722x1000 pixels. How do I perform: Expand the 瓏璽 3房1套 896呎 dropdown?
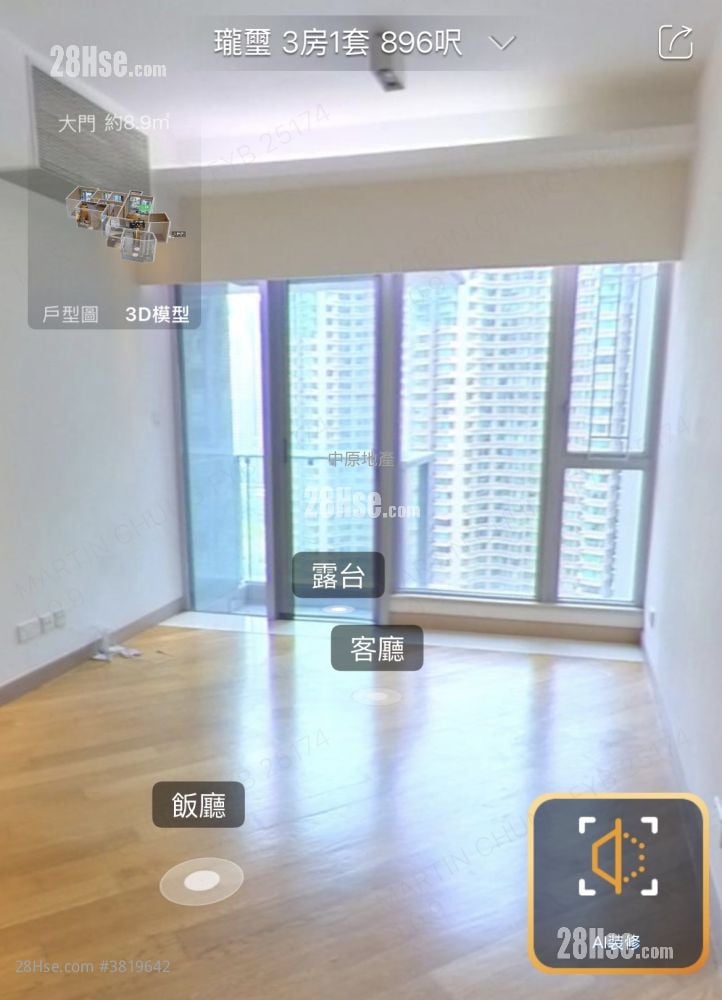503,43
